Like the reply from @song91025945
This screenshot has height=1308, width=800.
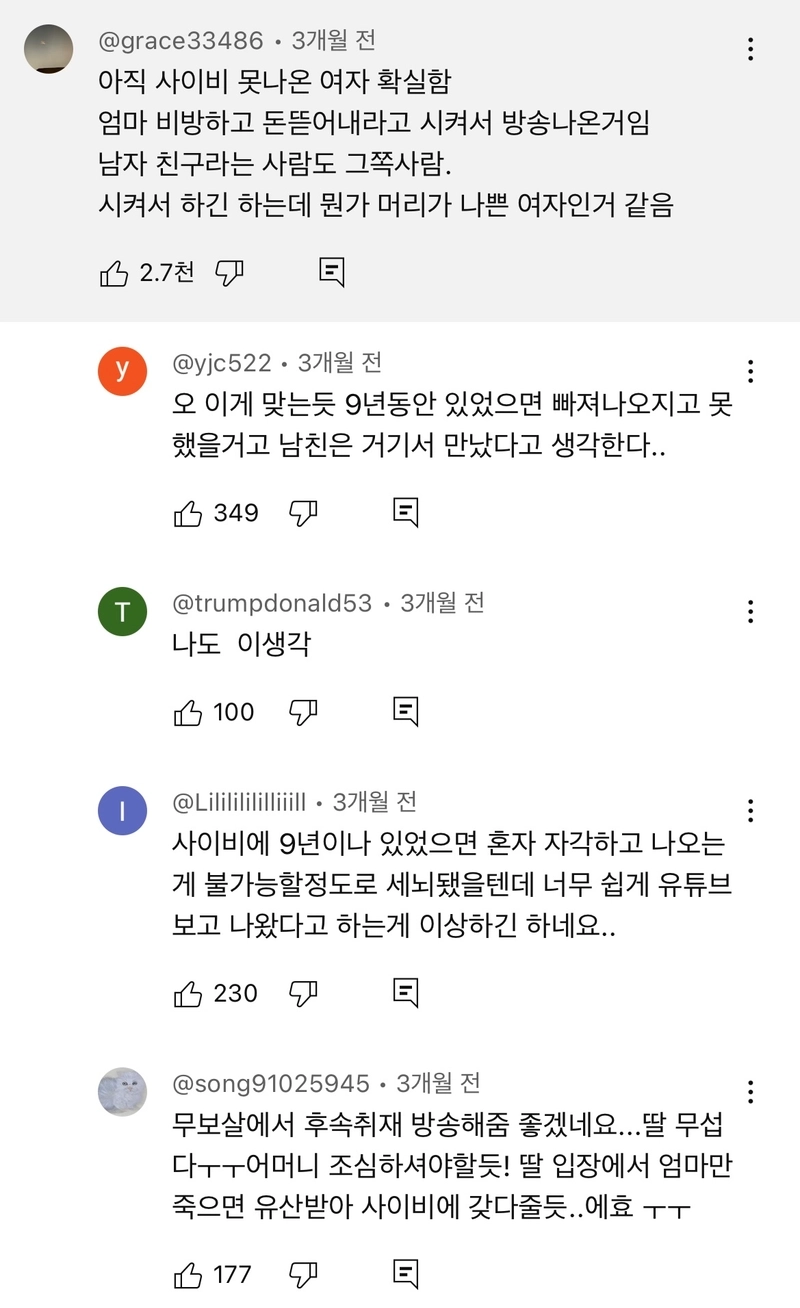(188, 1274)
